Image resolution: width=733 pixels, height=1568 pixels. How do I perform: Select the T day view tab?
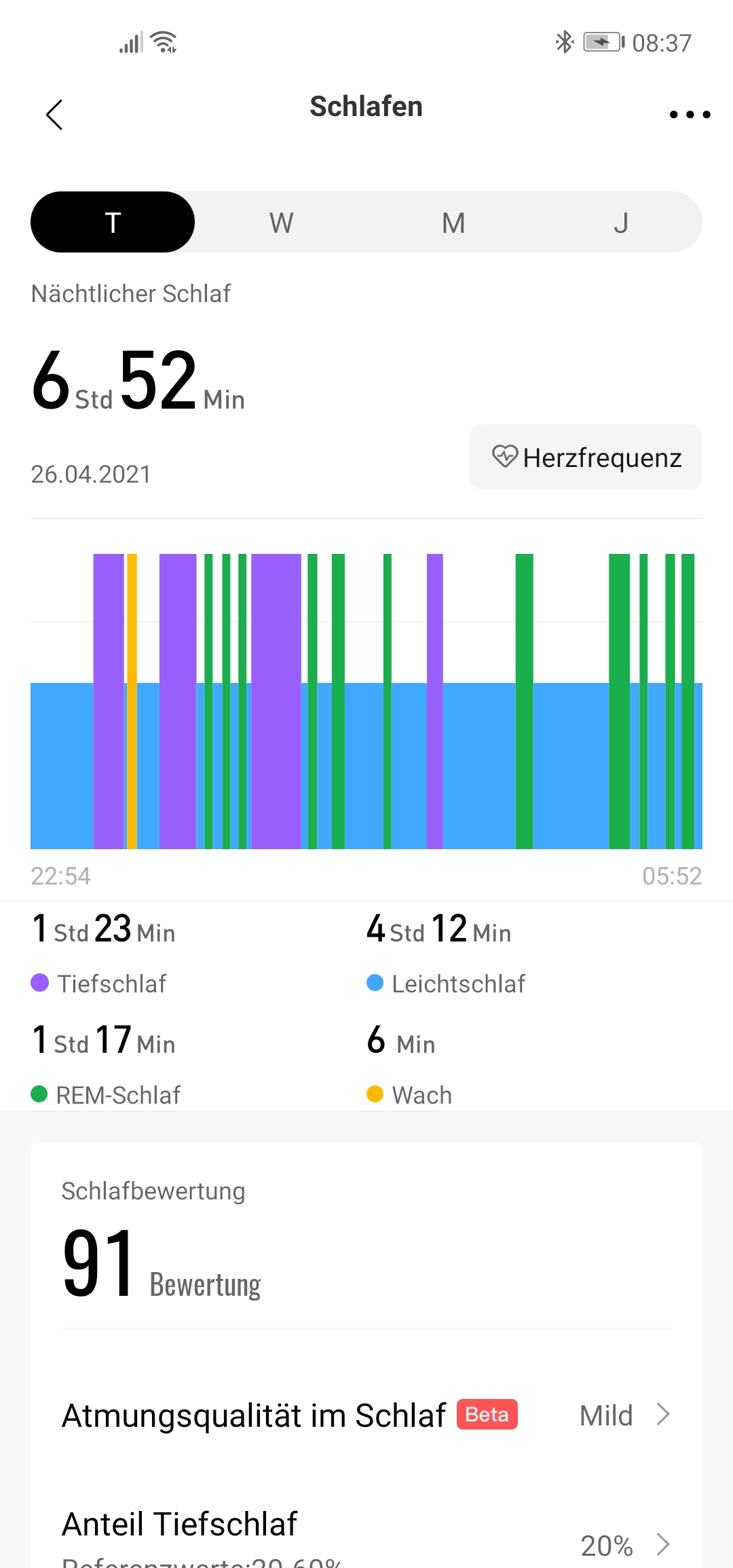pos(113,223)
